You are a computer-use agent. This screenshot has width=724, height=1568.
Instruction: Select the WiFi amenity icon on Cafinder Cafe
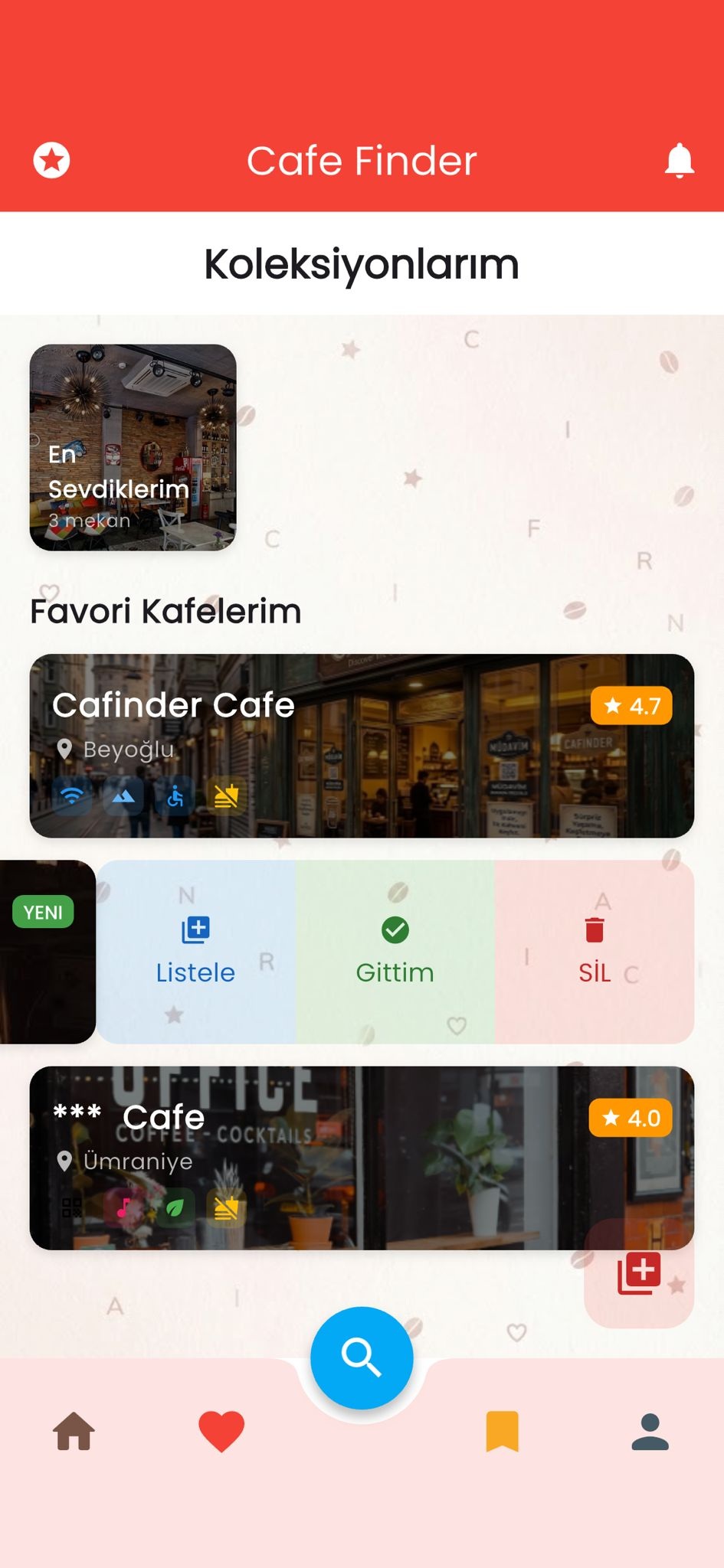pos(70,796)
